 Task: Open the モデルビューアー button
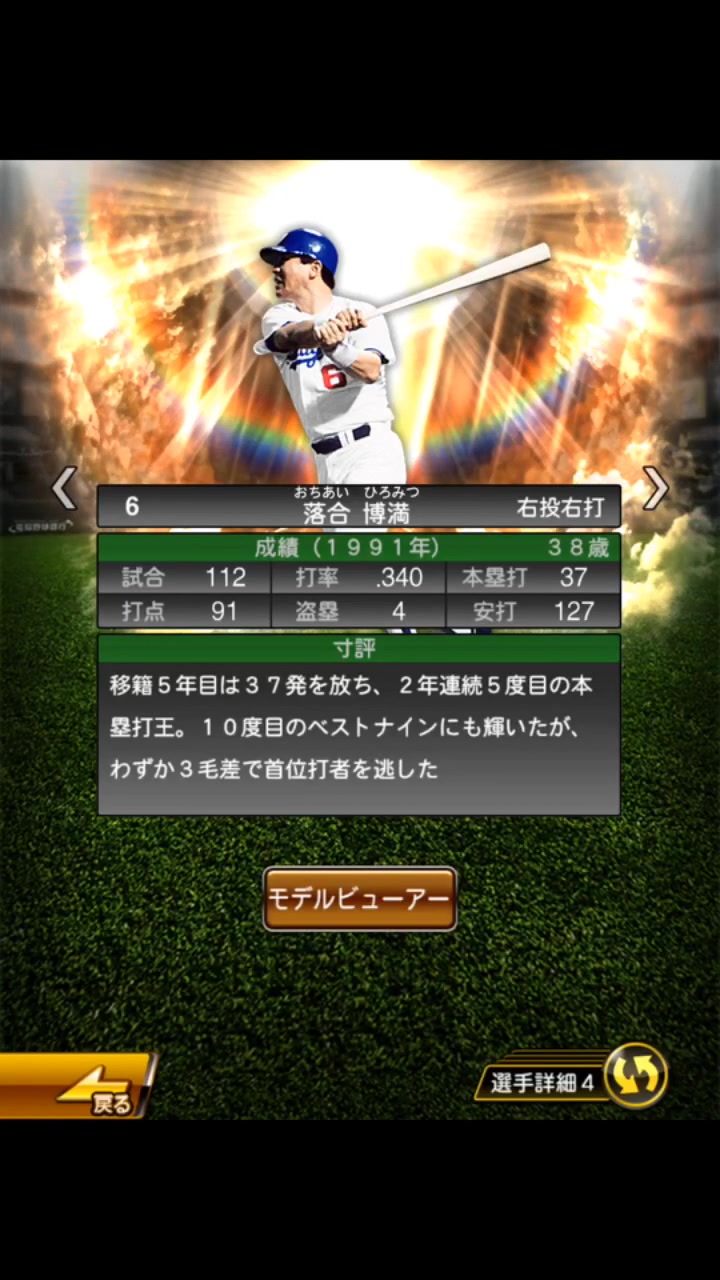tap(360, 898)
